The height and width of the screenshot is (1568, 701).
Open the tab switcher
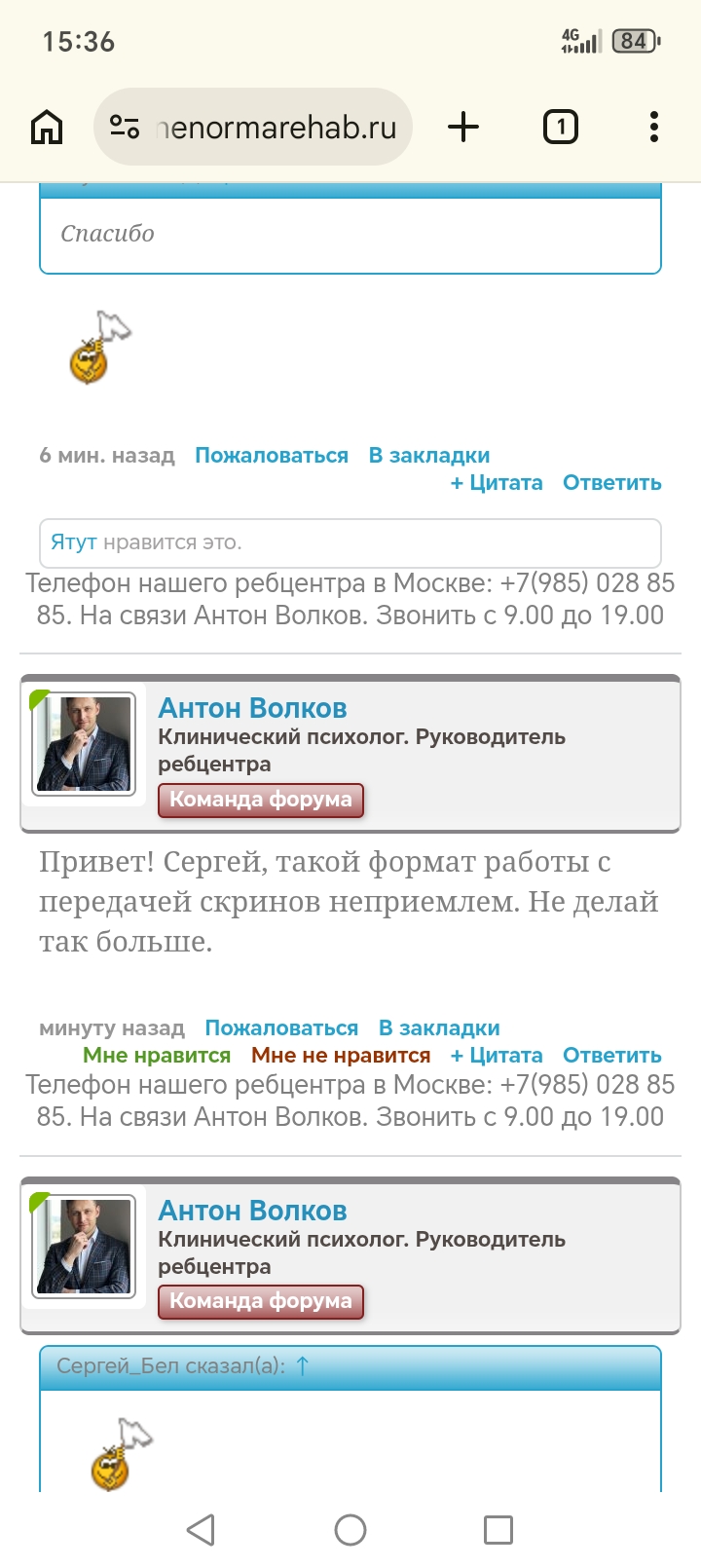point(560,127)
